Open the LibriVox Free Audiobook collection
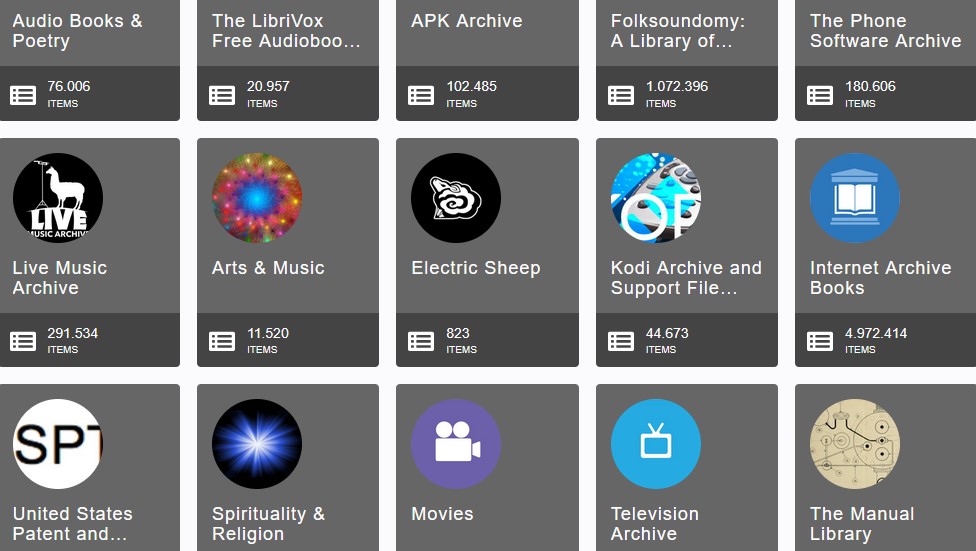The width and height of the screenshot is (976, 551). pos(286,31)
